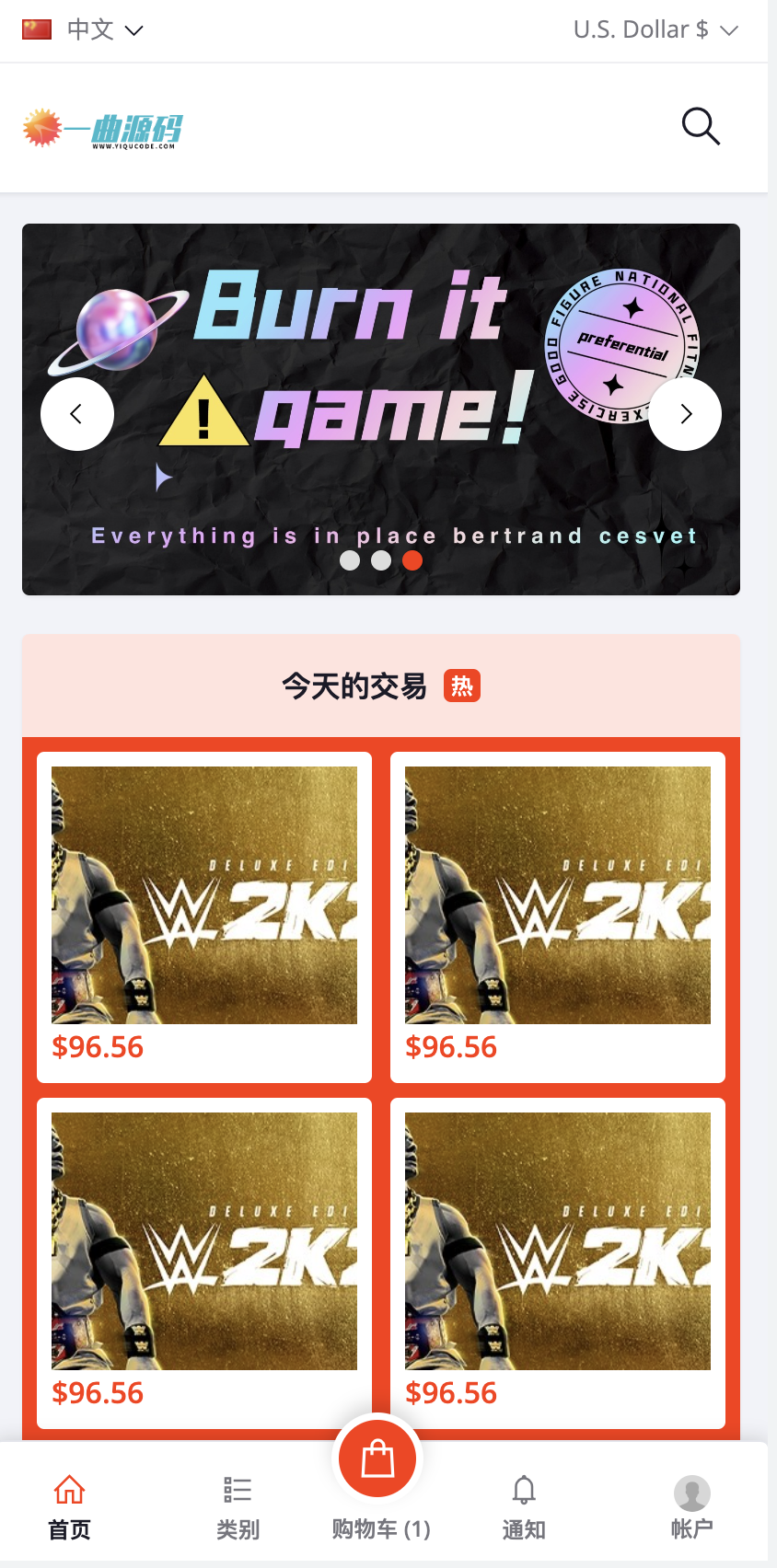Open the 中文 language dropdown
This screenshot has height=1568, width=777.
tap(83, 30)
